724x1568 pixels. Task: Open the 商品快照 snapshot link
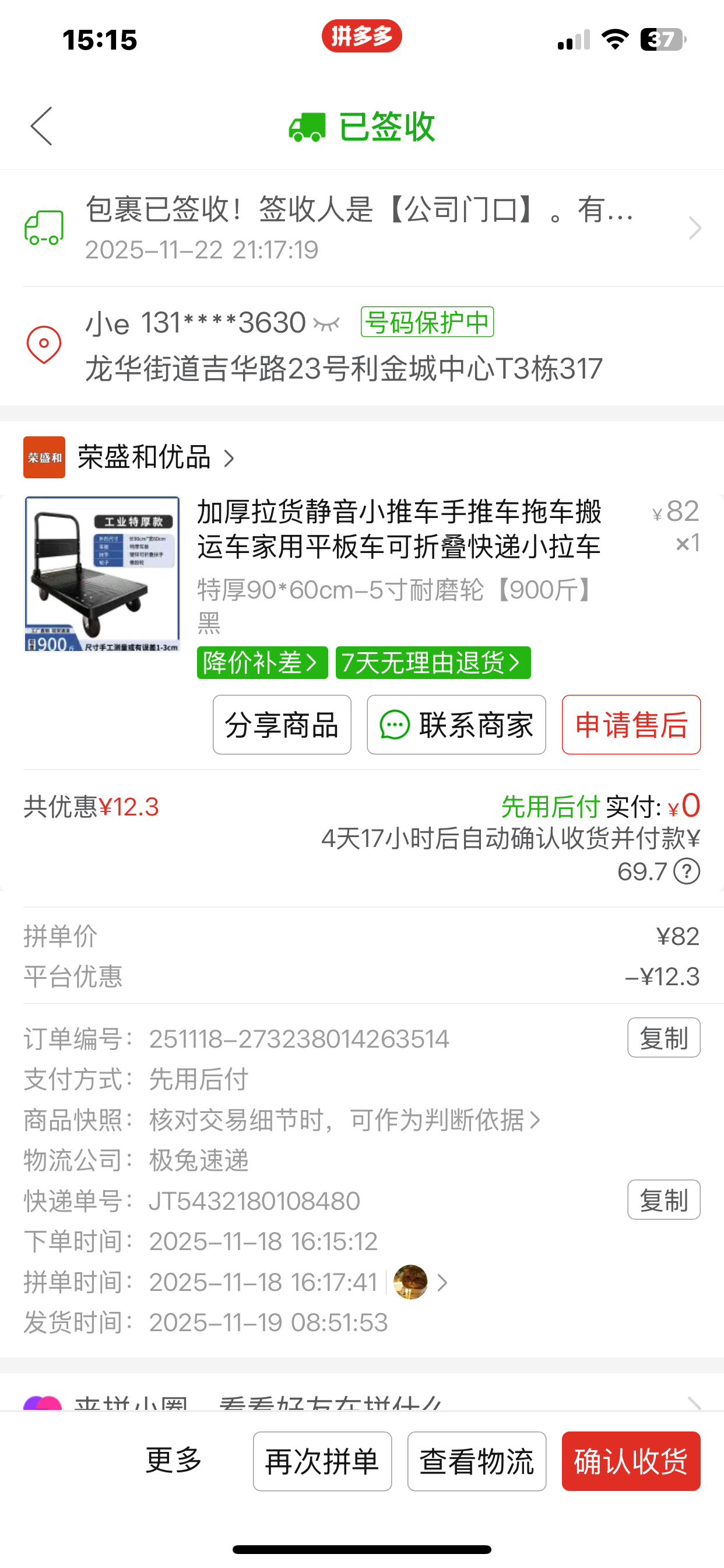pyautogui.click(x=345, y=1119)
